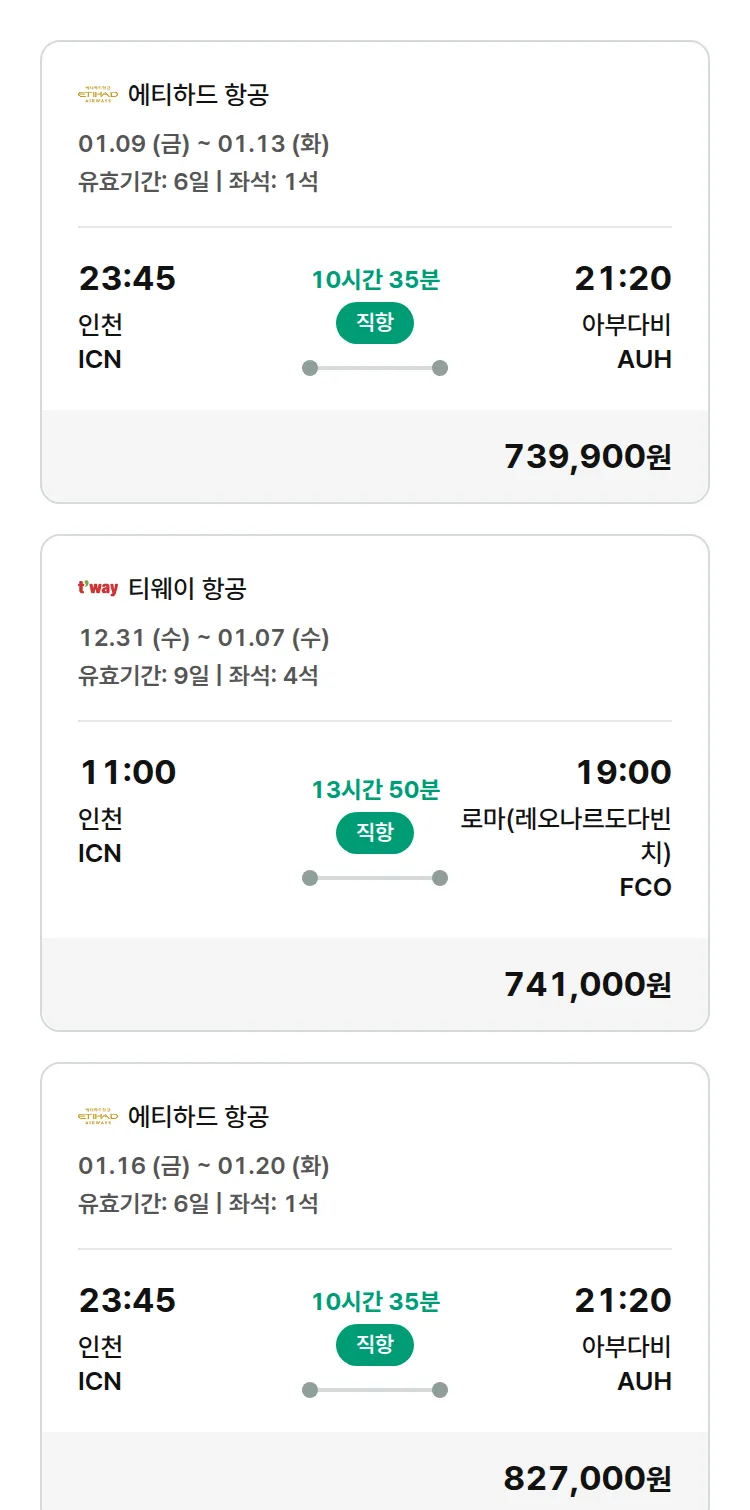Click the 직항 badge on the Abu Dhabi flight
This screenshot has width=750, height=1510.
point(374,324)
